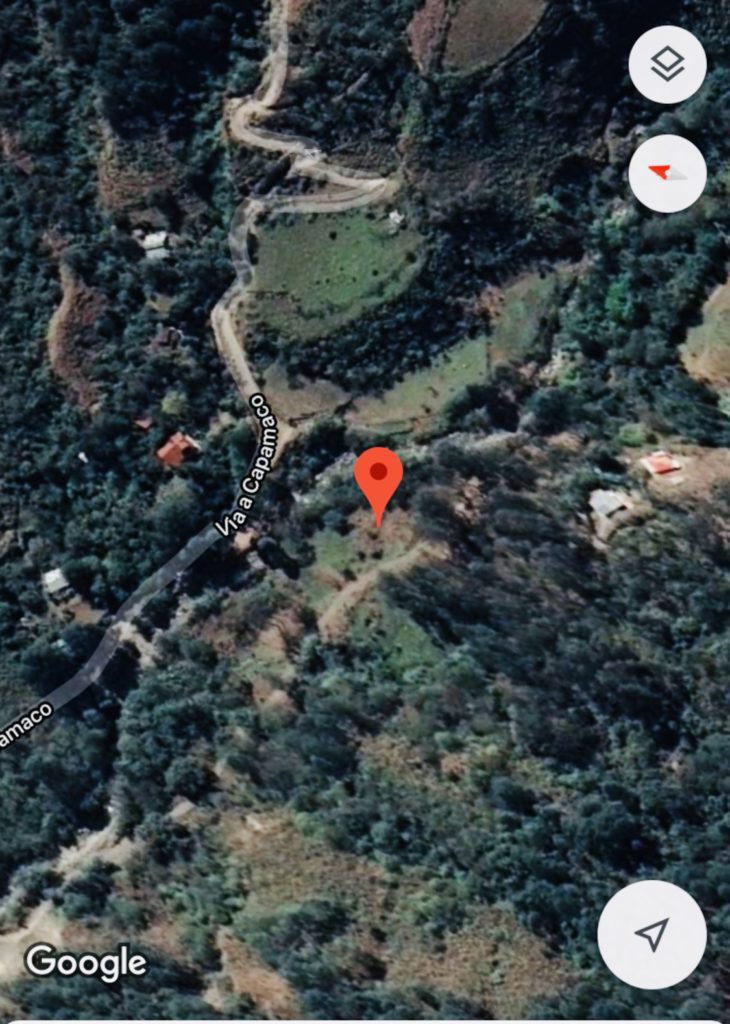The image size is (730, 1024).
Task: Select the red dropped pin
Action: (379, 477)
